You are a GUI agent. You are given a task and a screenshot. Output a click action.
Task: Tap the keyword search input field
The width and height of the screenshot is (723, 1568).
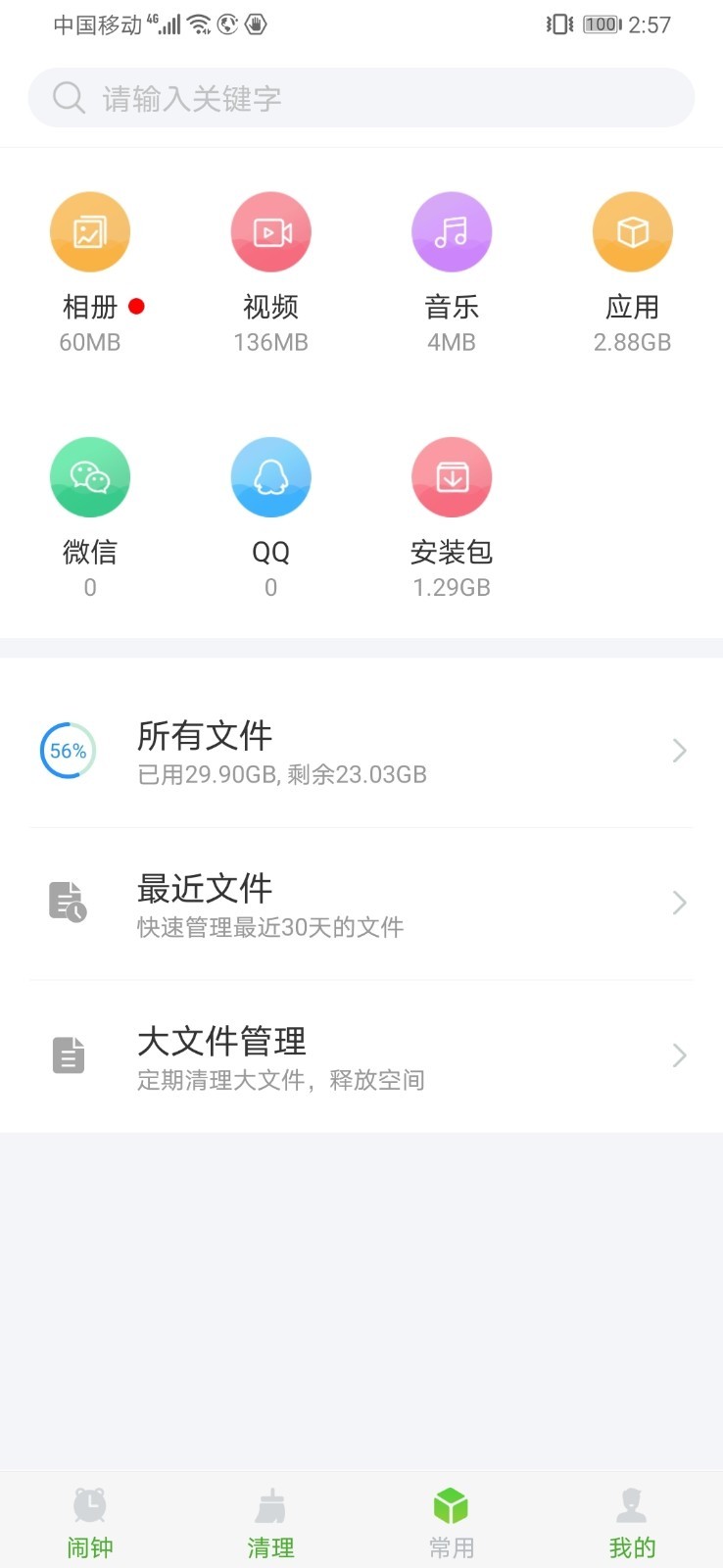pos(361,97)
